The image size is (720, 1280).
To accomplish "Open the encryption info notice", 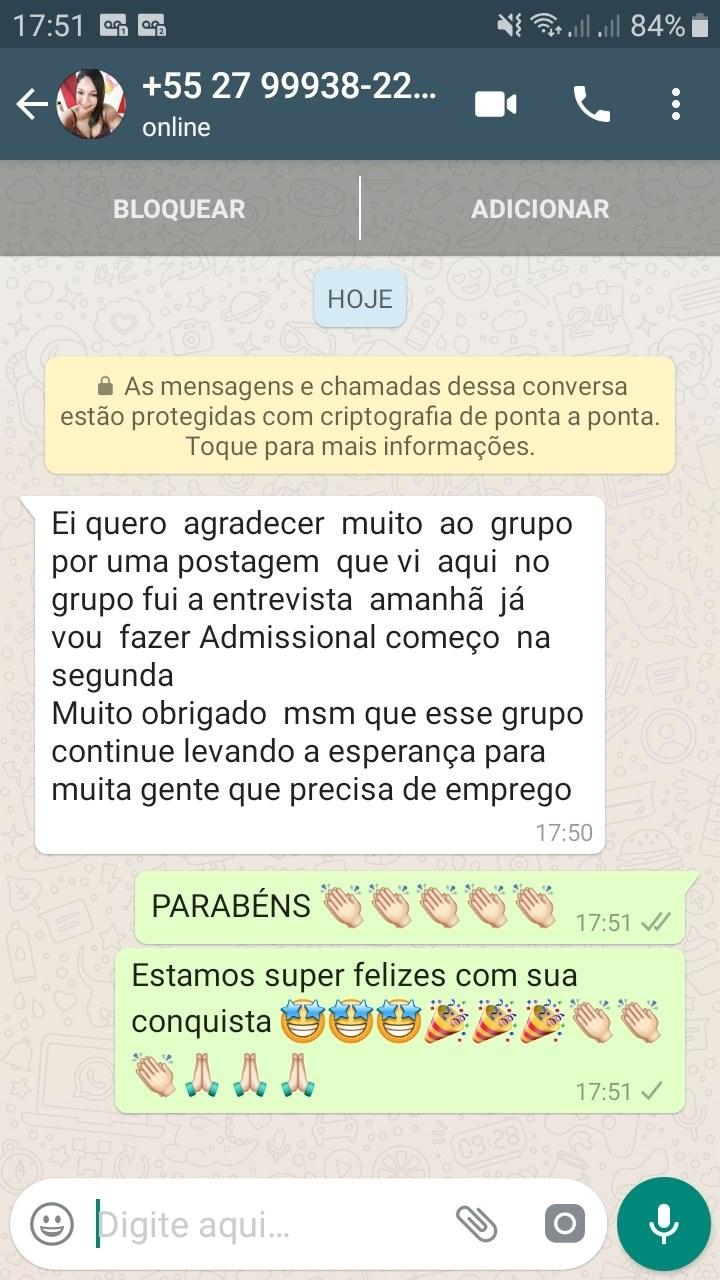I will (360, 416).
